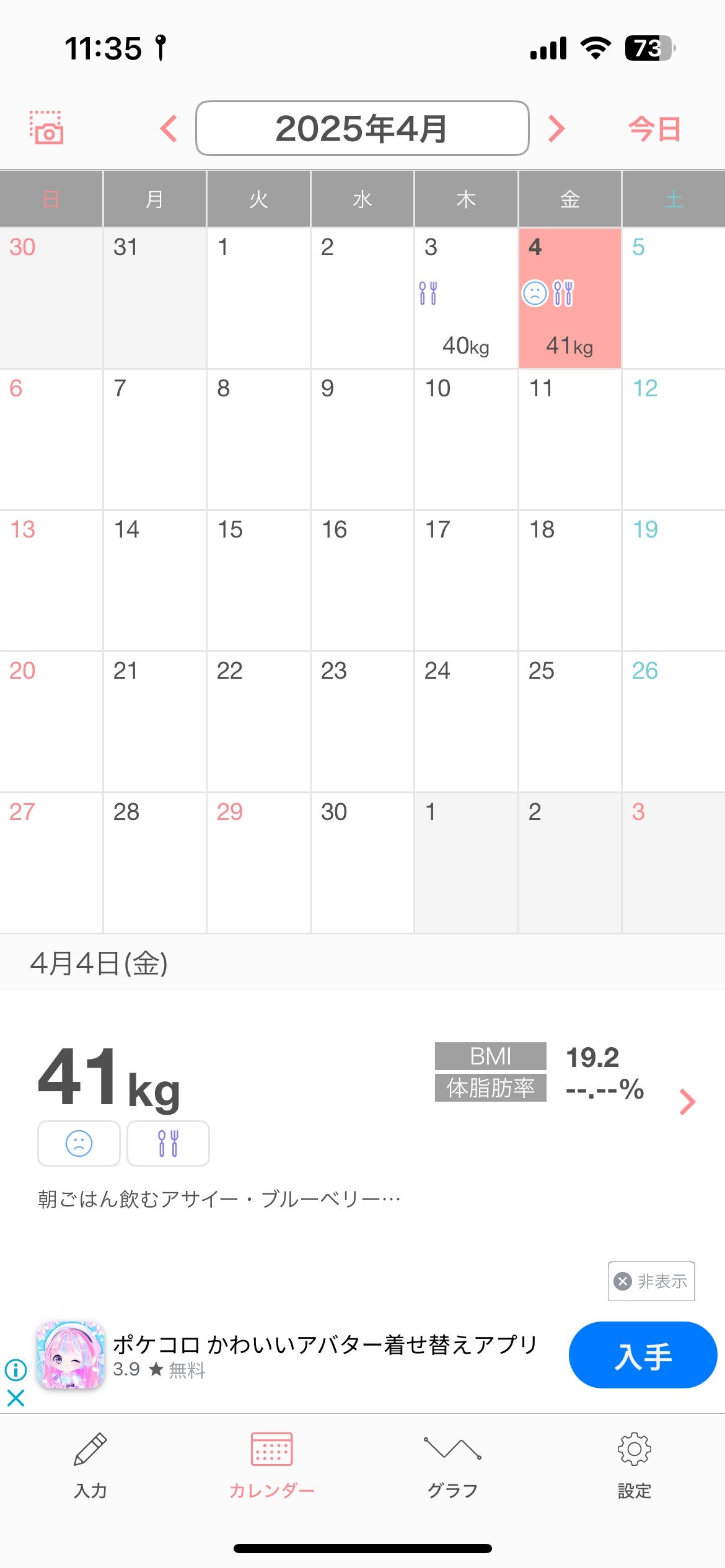Viewport: 725px width, 1568px height.
Task: Go to the previous month
Action: (169, 129)
